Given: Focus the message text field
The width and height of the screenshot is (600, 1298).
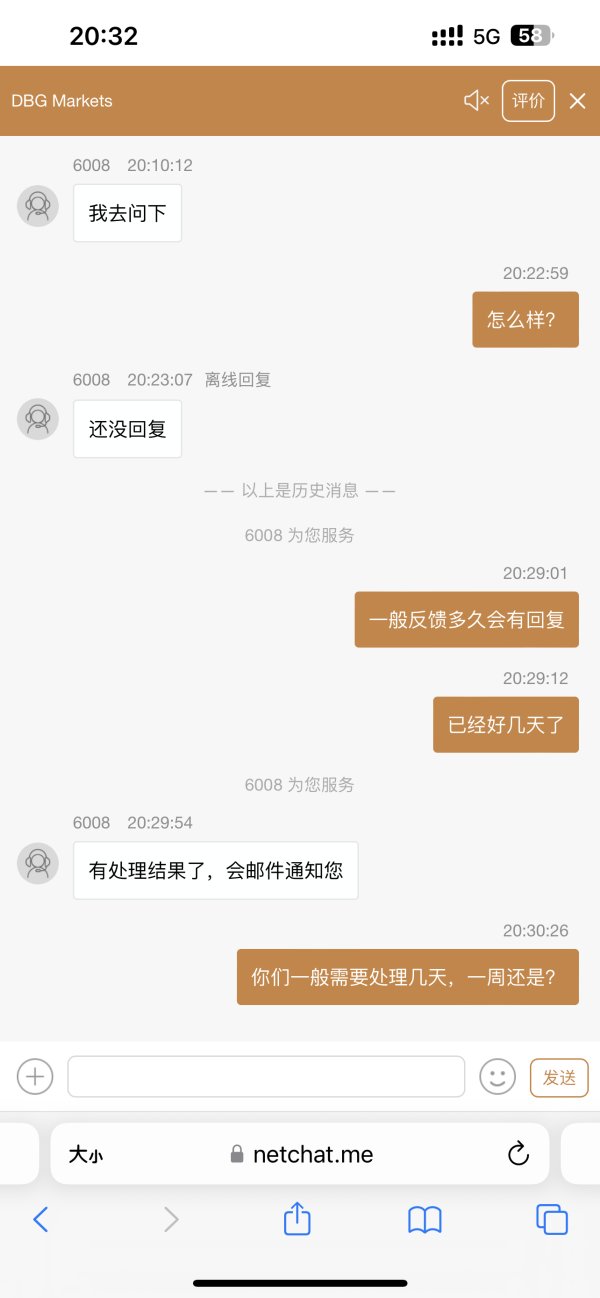Looking at the screenshot, I should point(266,1076).
